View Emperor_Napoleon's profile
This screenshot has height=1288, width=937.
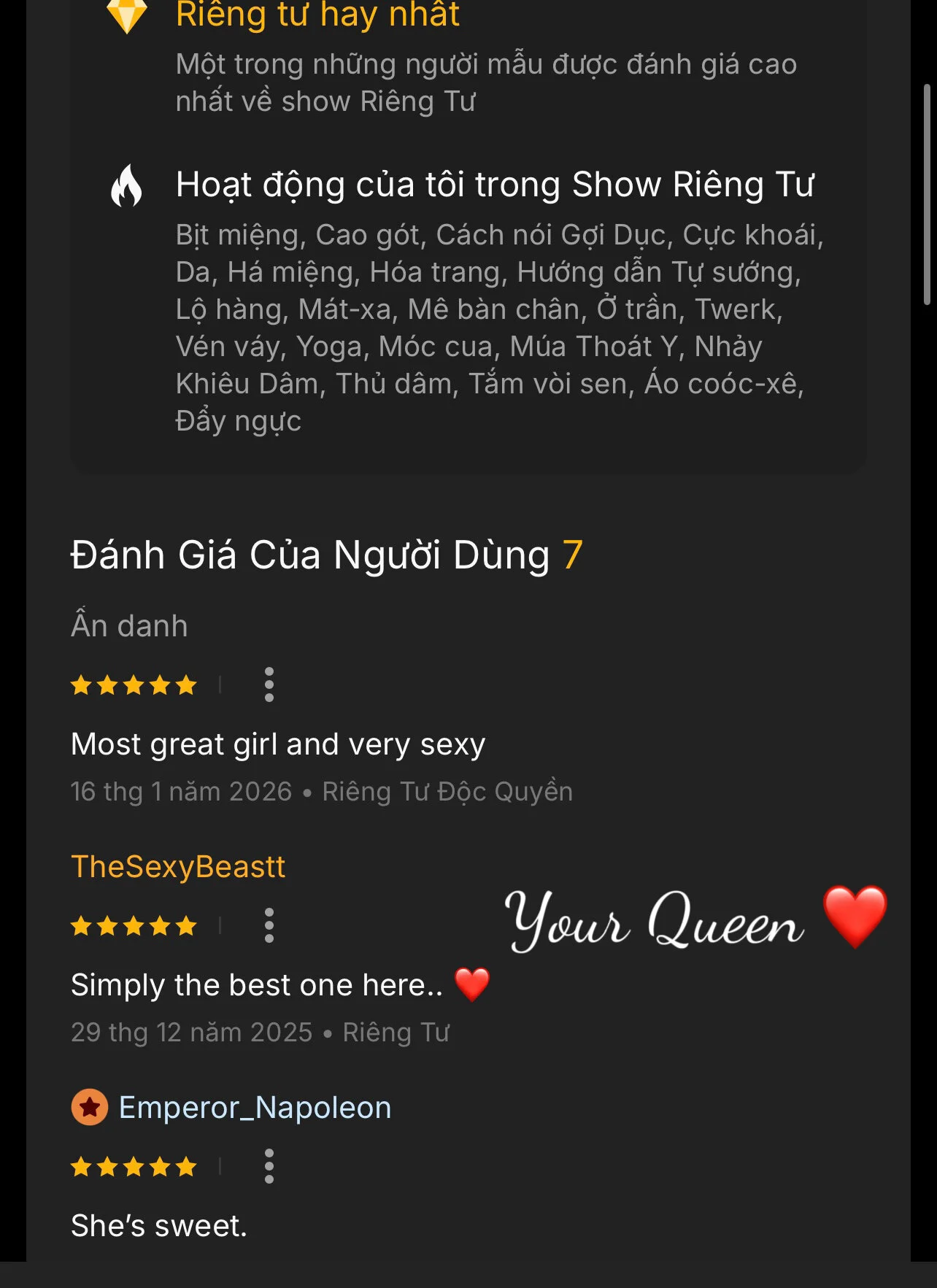point(255,1108)
